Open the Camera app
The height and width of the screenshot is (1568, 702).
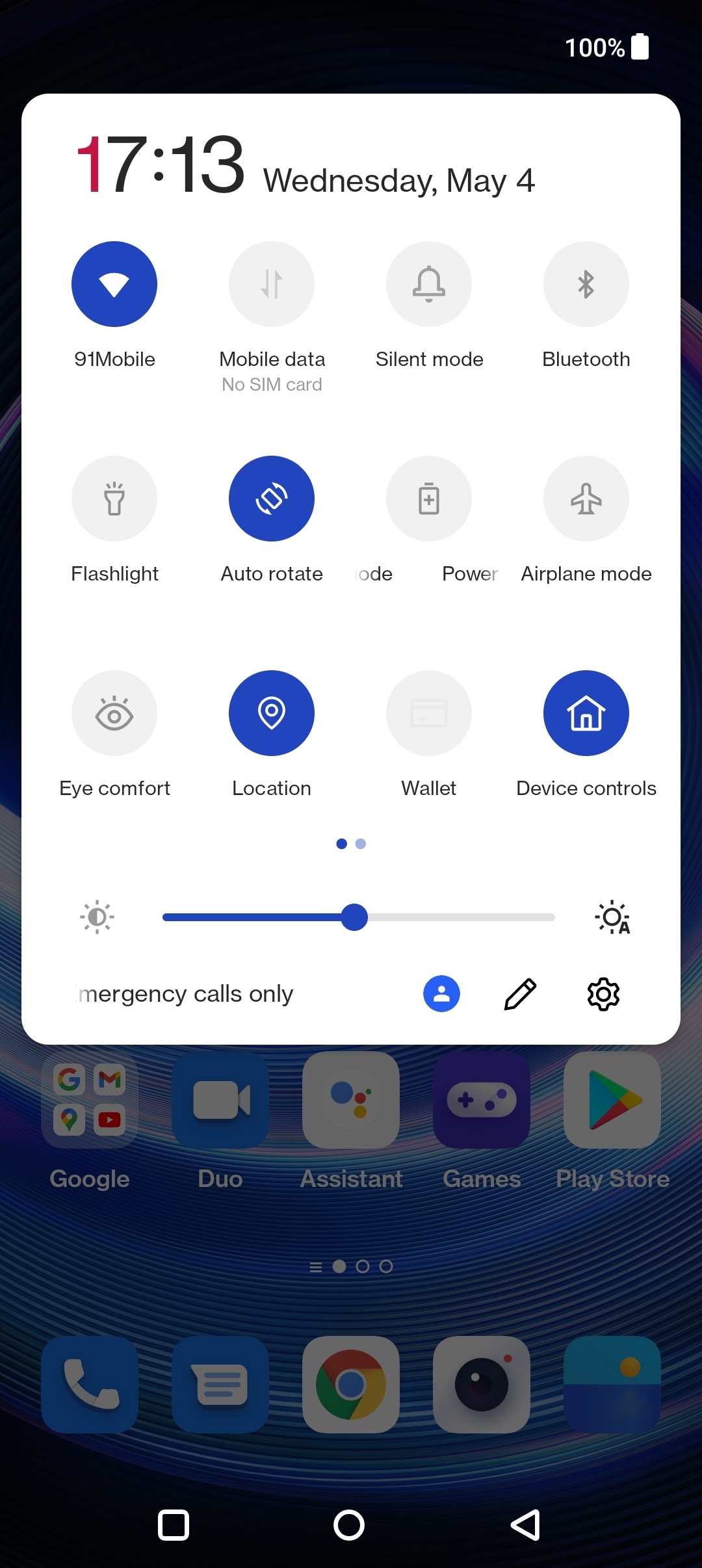(481, 1384)
